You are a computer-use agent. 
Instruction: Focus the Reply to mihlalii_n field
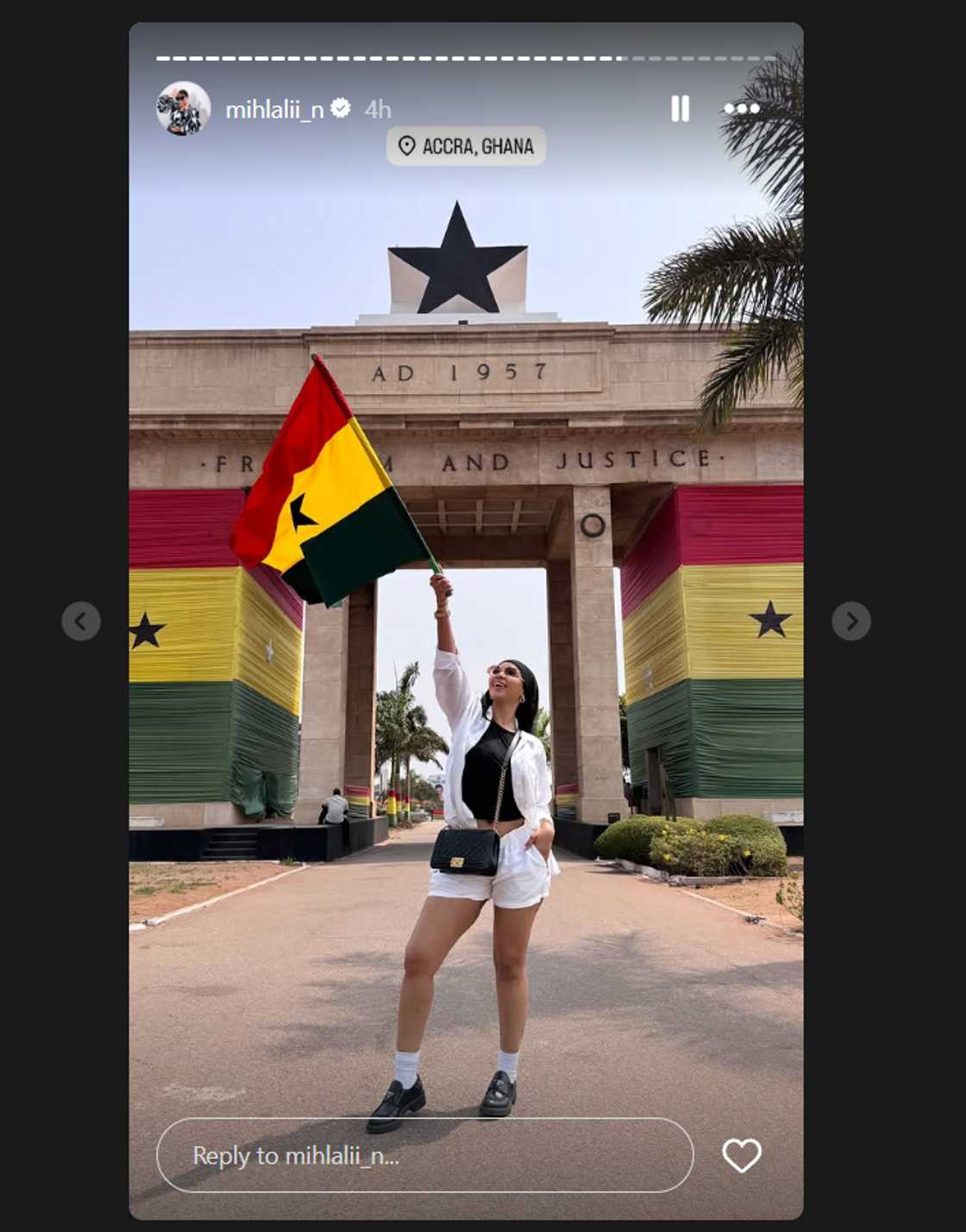tap(424, 1155)
